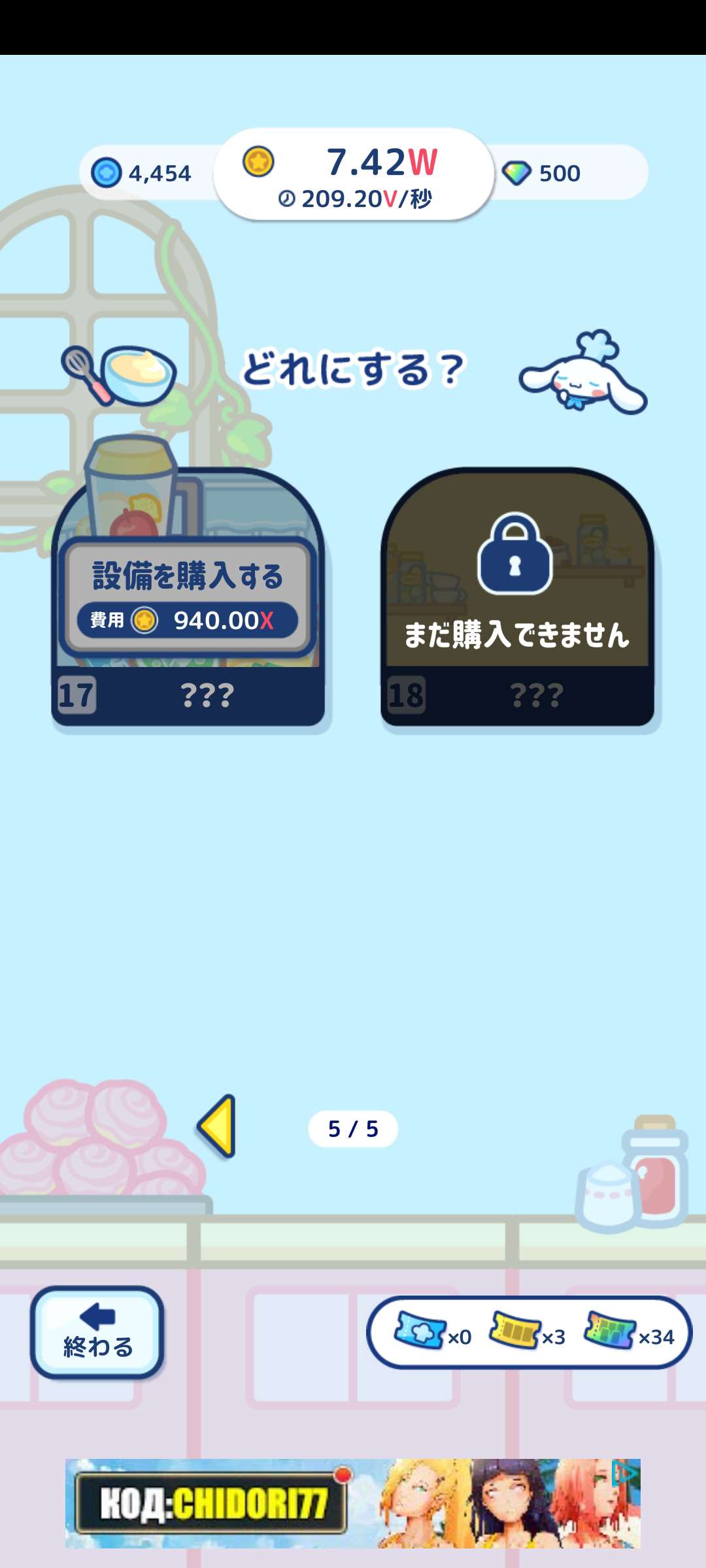Tap the 終わる button to exit

[97, 1333]
